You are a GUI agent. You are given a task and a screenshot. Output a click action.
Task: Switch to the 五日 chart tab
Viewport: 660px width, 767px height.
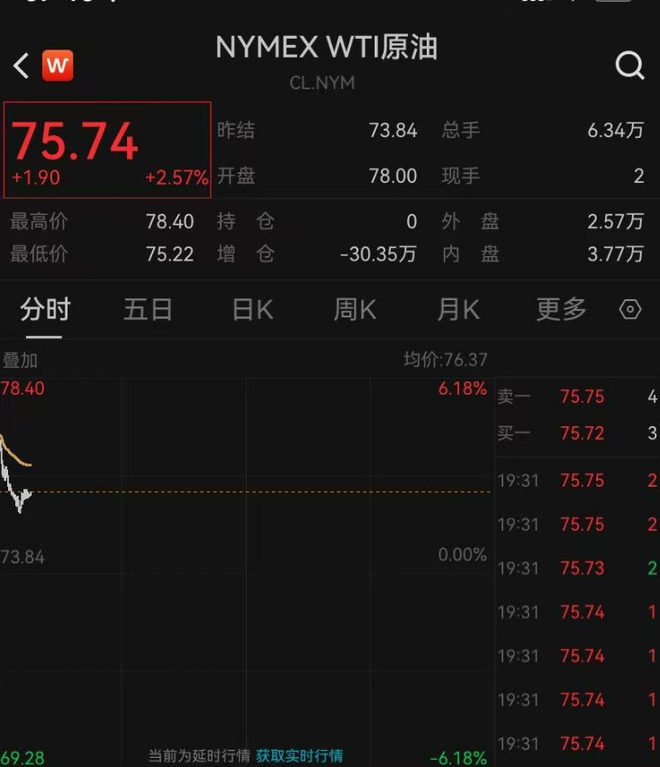(x=148, y=310)
